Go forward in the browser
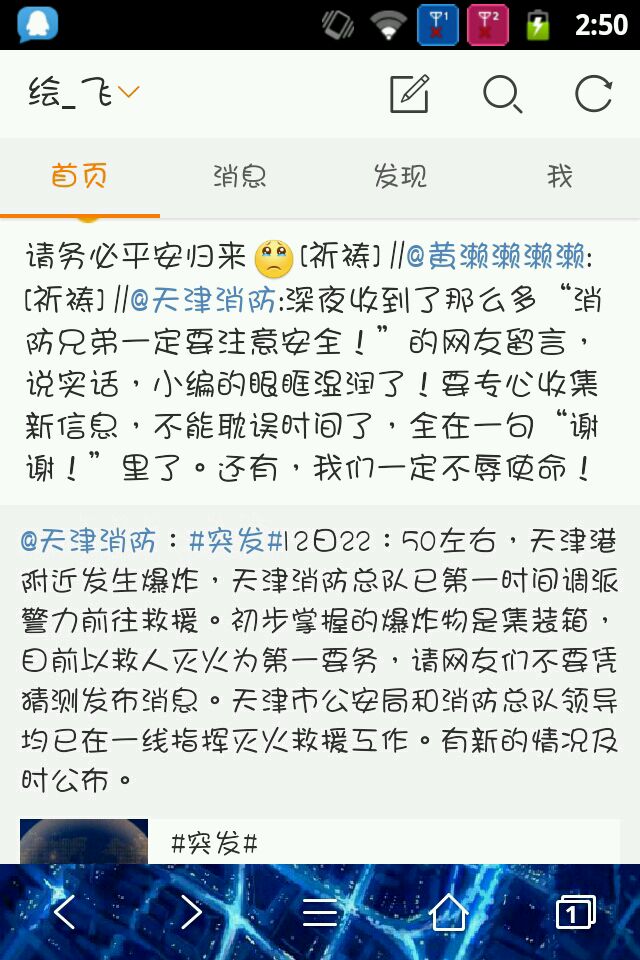 pyautogui.click(x=191, y=911)
